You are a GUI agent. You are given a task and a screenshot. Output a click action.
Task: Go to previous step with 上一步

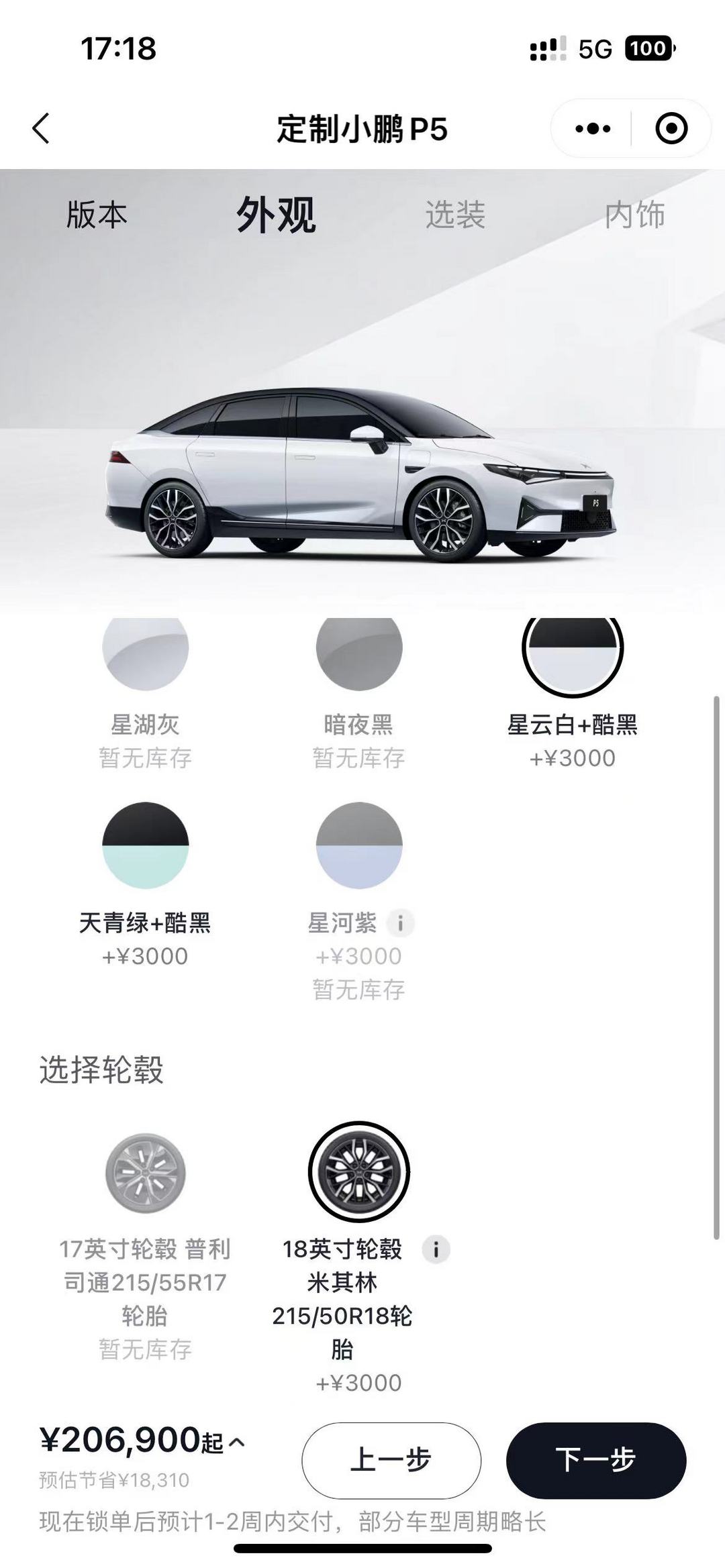(x=391, y=1460)
